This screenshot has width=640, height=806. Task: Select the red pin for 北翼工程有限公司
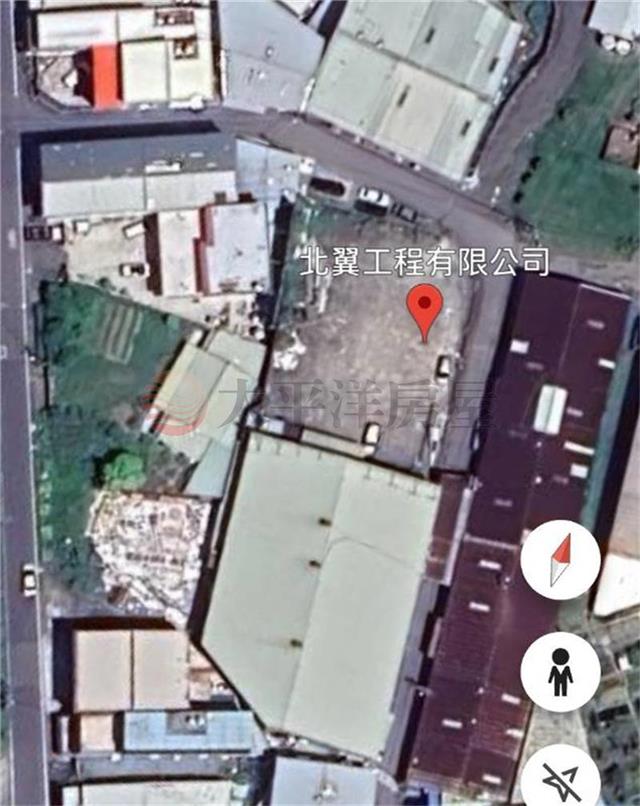click(x=426, y=309)
